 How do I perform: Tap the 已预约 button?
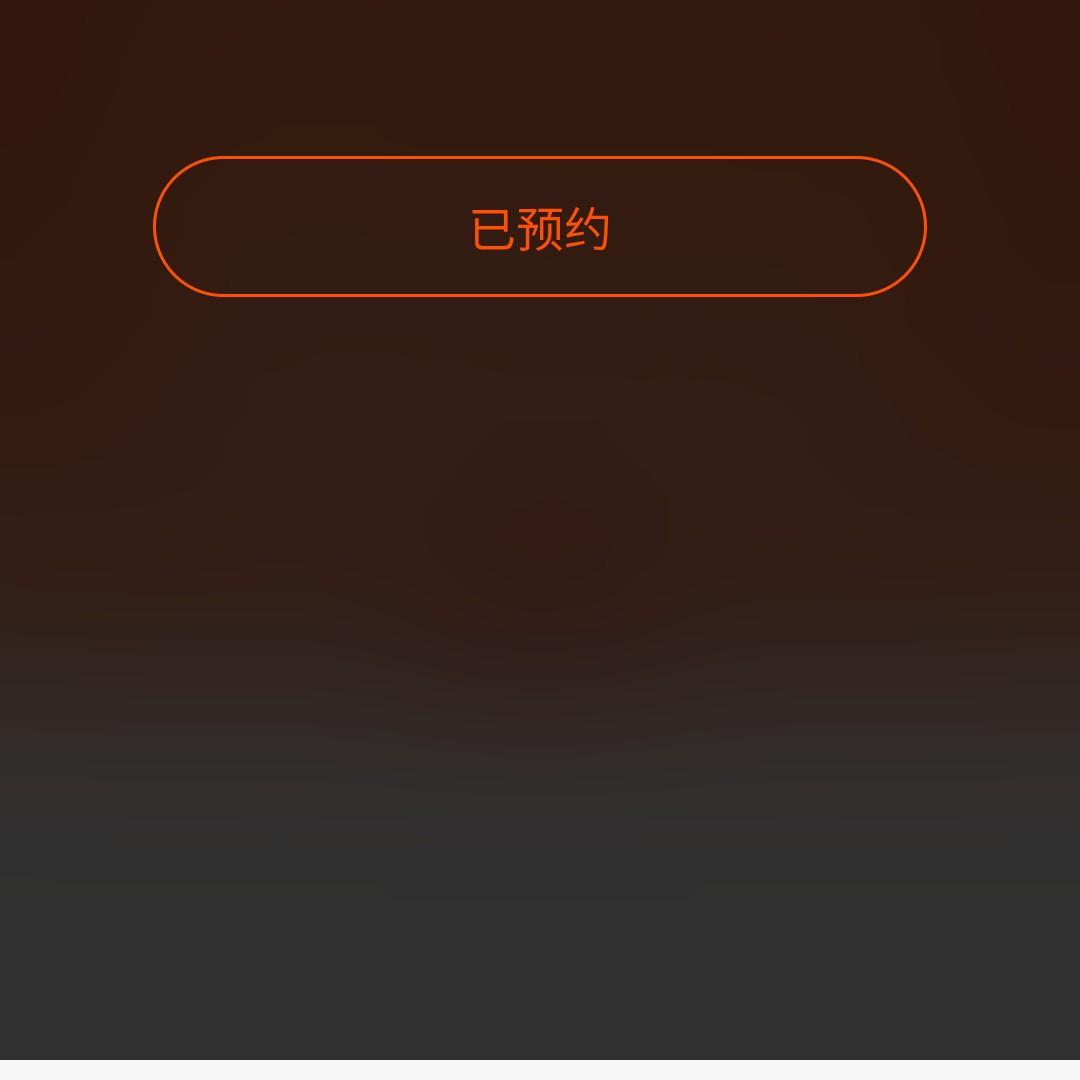[540, 227]
